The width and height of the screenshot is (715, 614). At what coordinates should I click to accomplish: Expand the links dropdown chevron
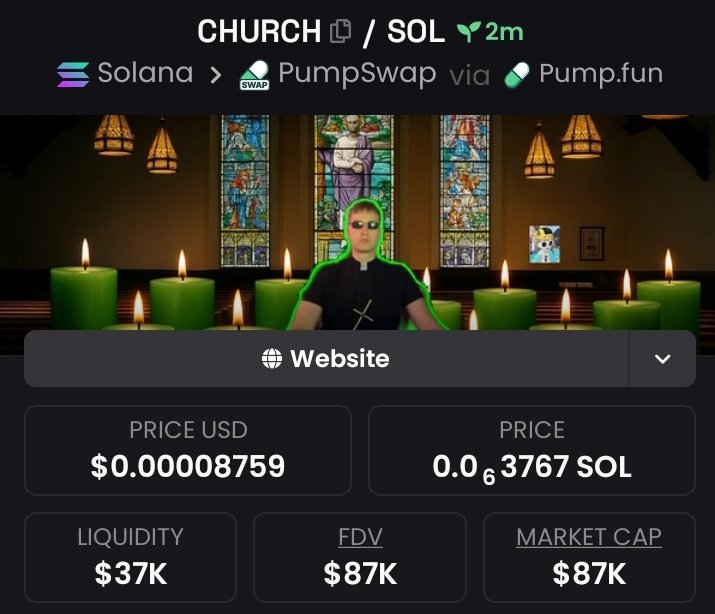(662, 359)
